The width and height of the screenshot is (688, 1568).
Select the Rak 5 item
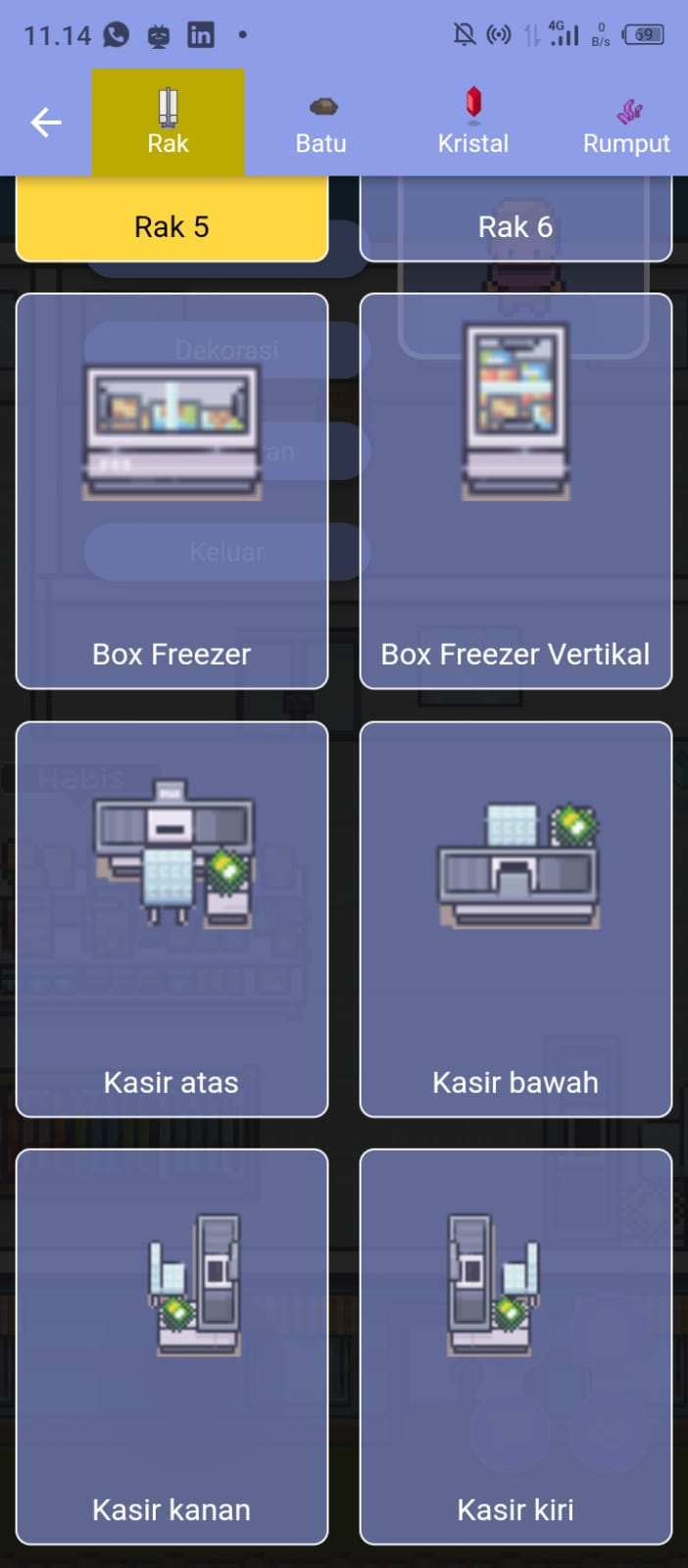pos(172,223)
